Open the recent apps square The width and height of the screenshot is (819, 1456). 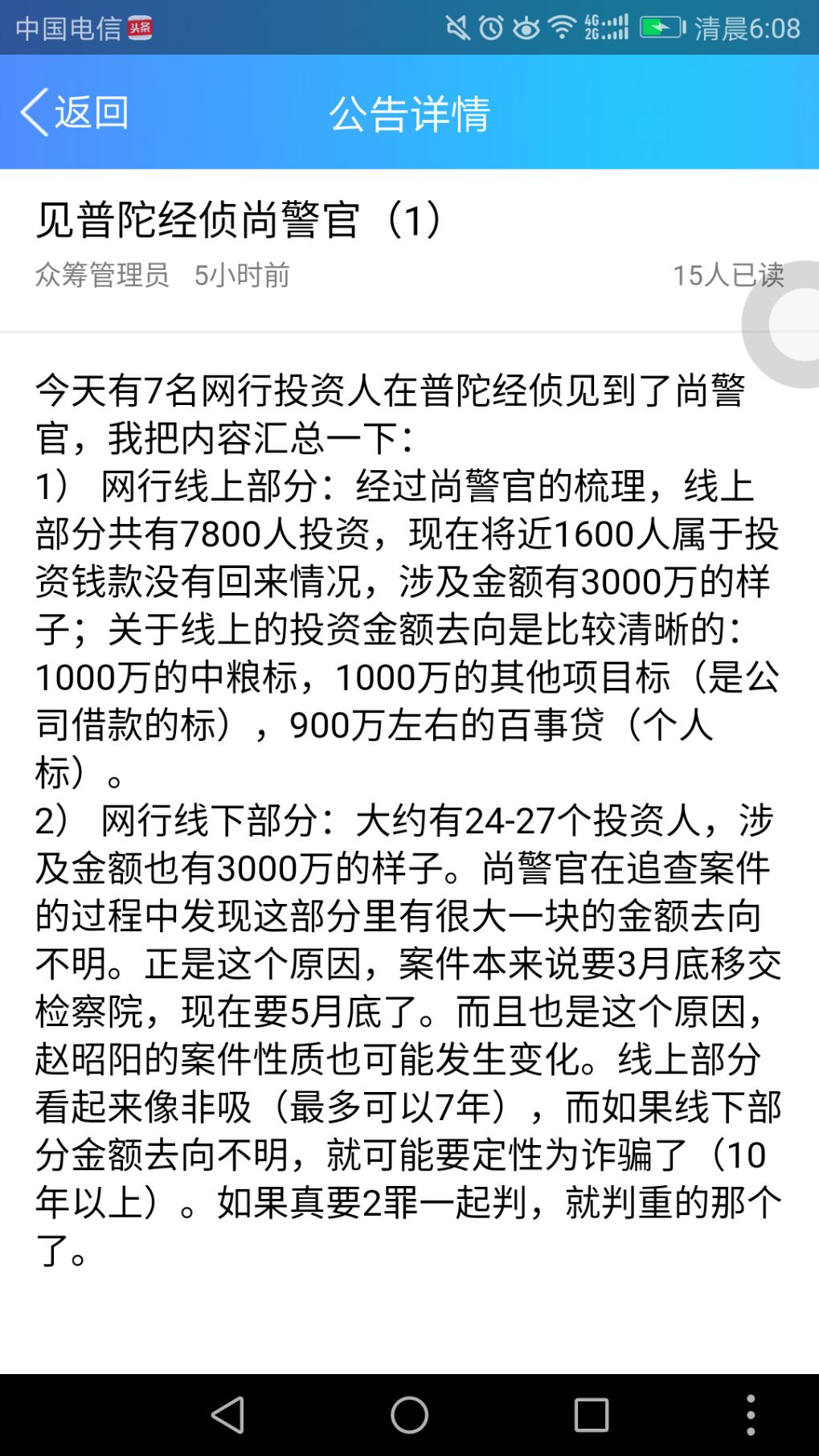pyautogui.click(x=591, y=1415)
